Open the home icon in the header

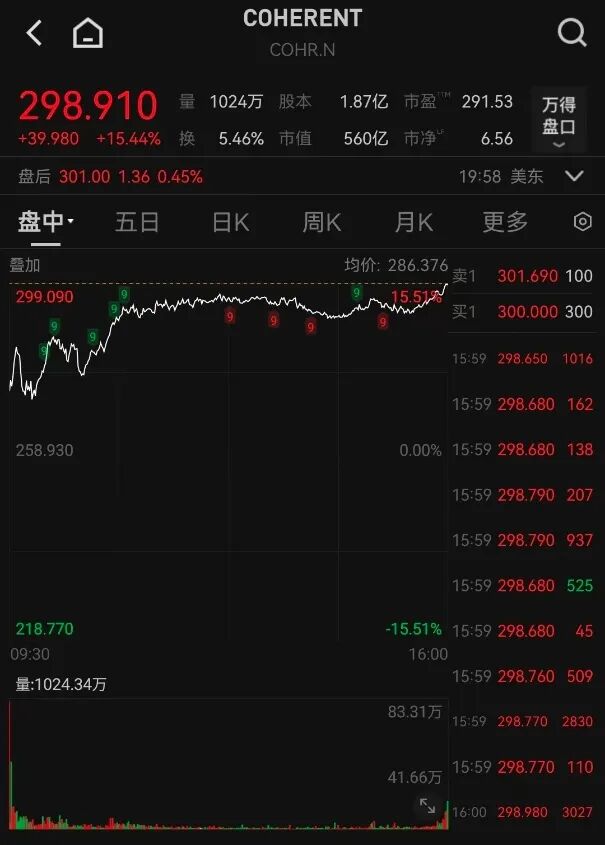[x=88, y=34]
